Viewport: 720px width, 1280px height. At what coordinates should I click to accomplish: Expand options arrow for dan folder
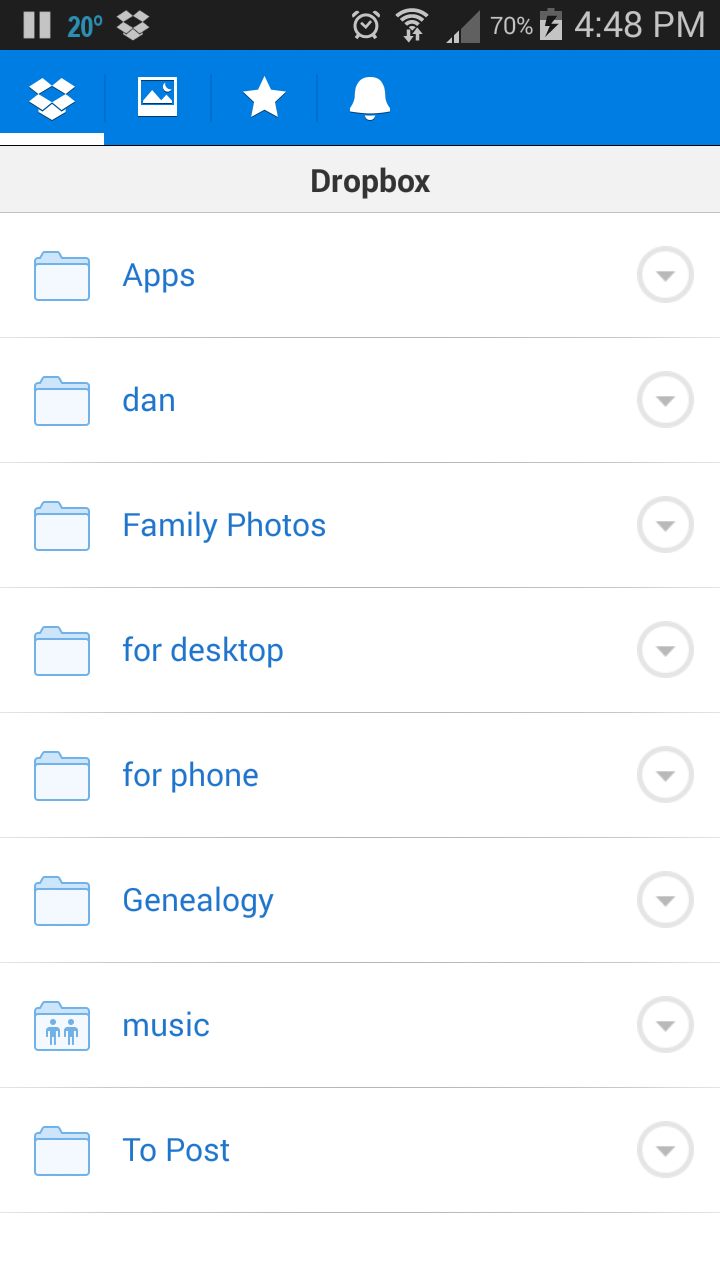(x=665, y=400)
